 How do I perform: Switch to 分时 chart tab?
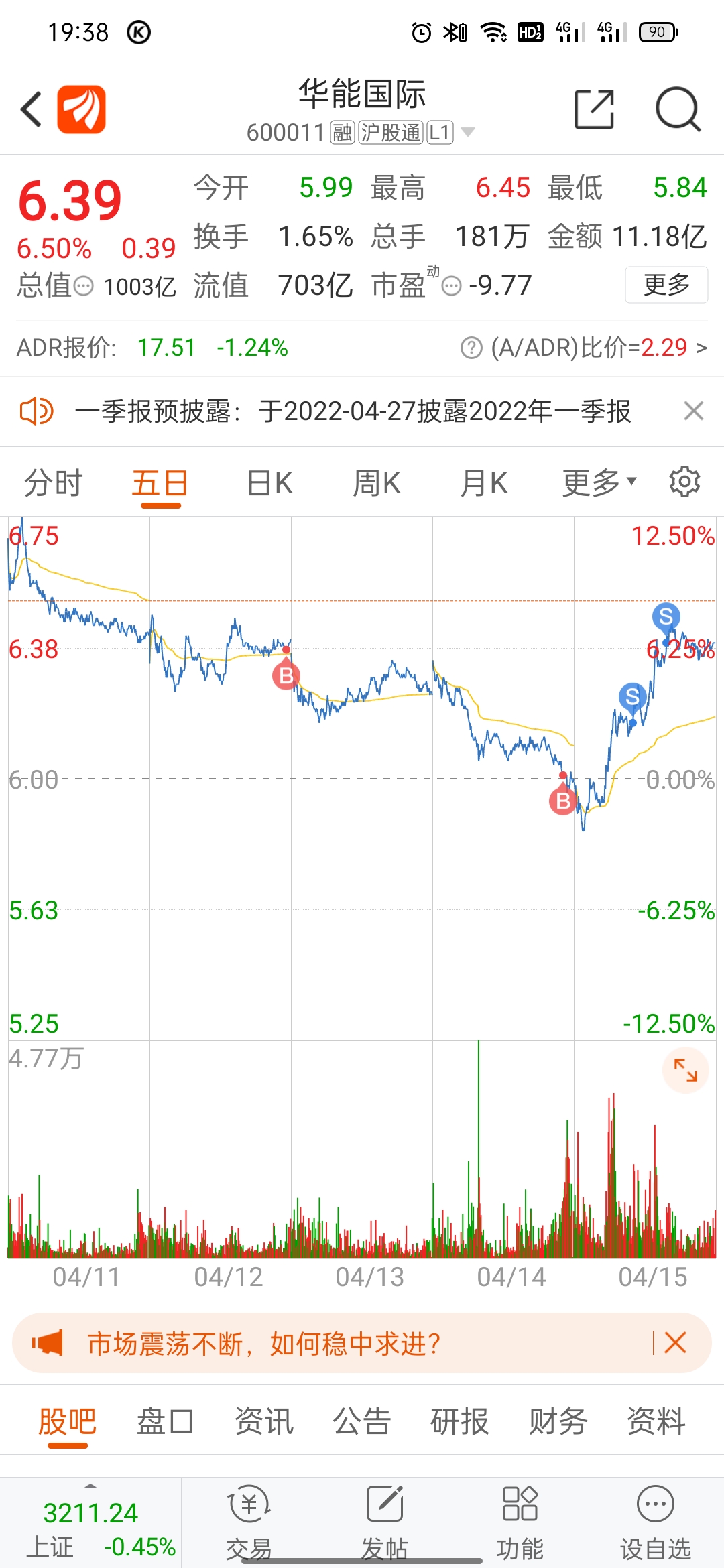[54, 483]
